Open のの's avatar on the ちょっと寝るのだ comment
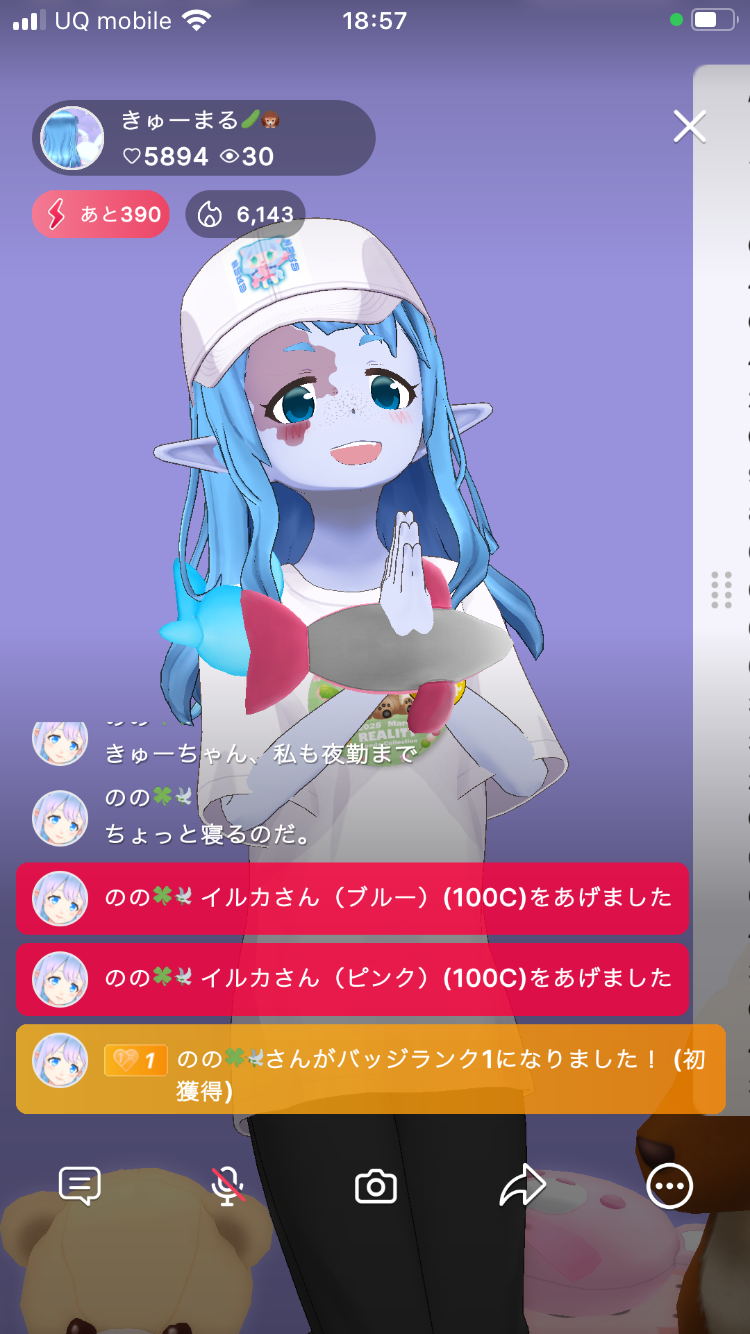The width and height of the screenshot is (750, 1334). click(x=60, y=817)
